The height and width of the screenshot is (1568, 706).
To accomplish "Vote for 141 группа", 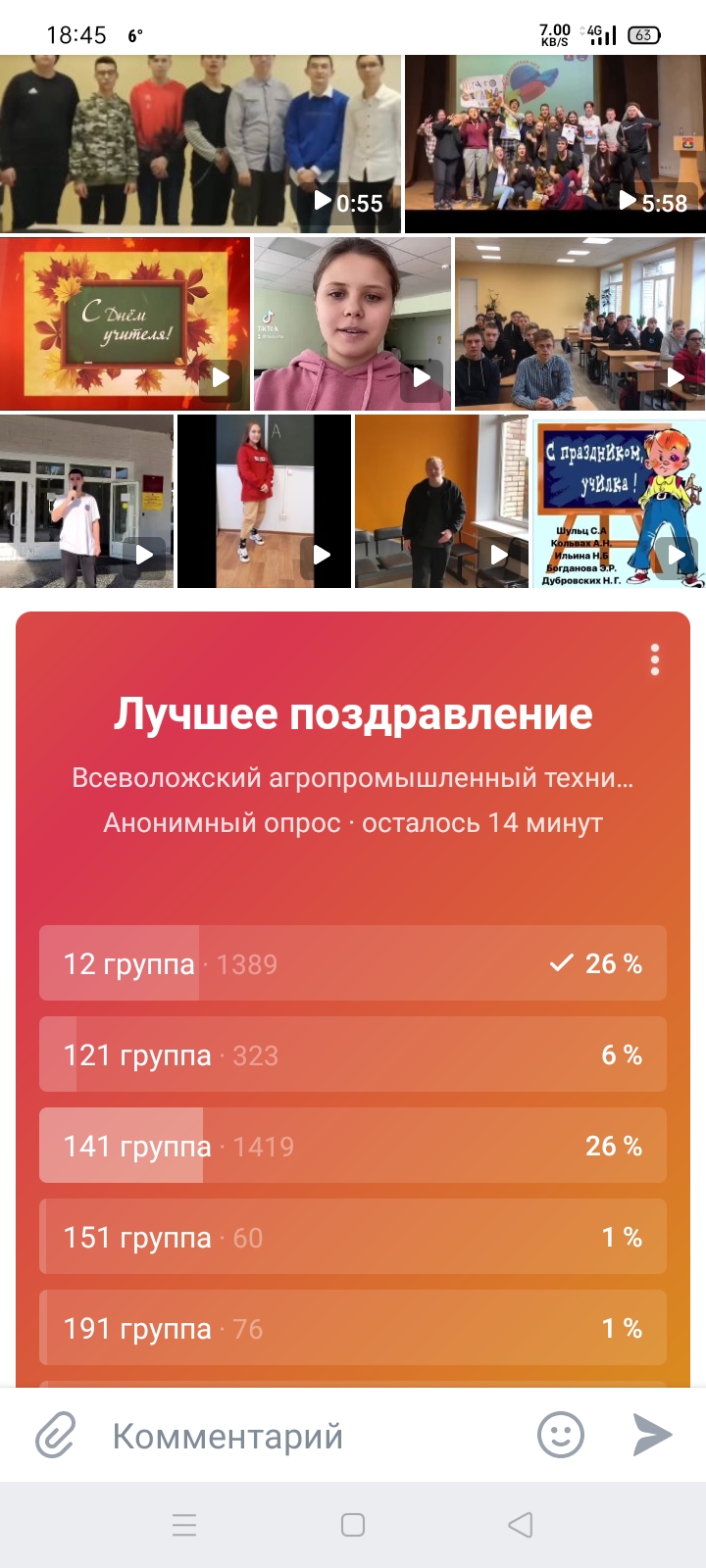I will click(x=353, y=1146).
